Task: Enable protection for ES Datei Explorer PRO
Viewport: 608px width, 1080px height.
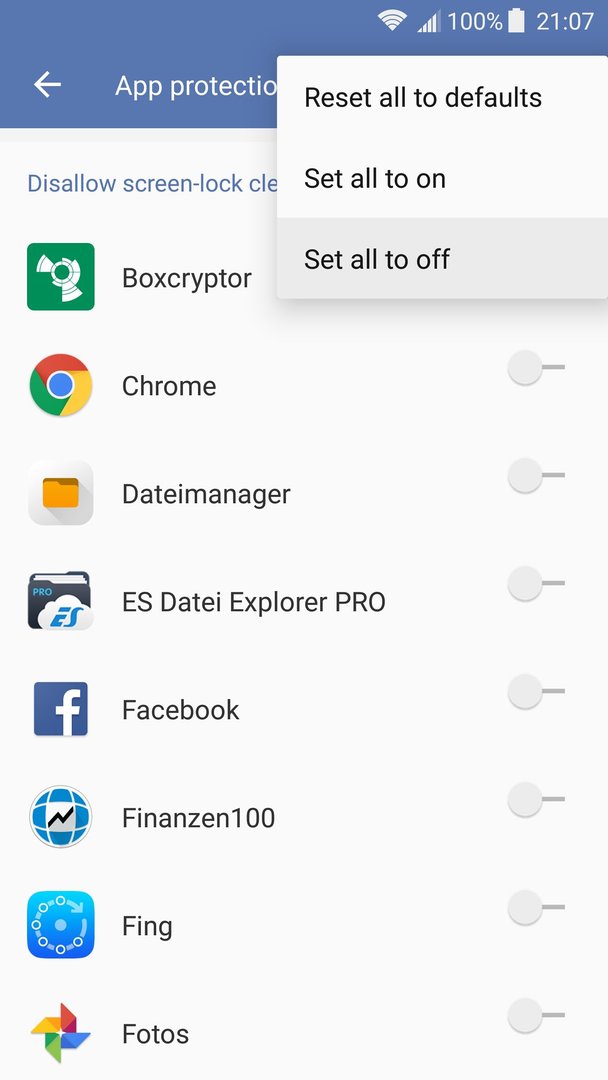Action: click(x=536, y=584)
